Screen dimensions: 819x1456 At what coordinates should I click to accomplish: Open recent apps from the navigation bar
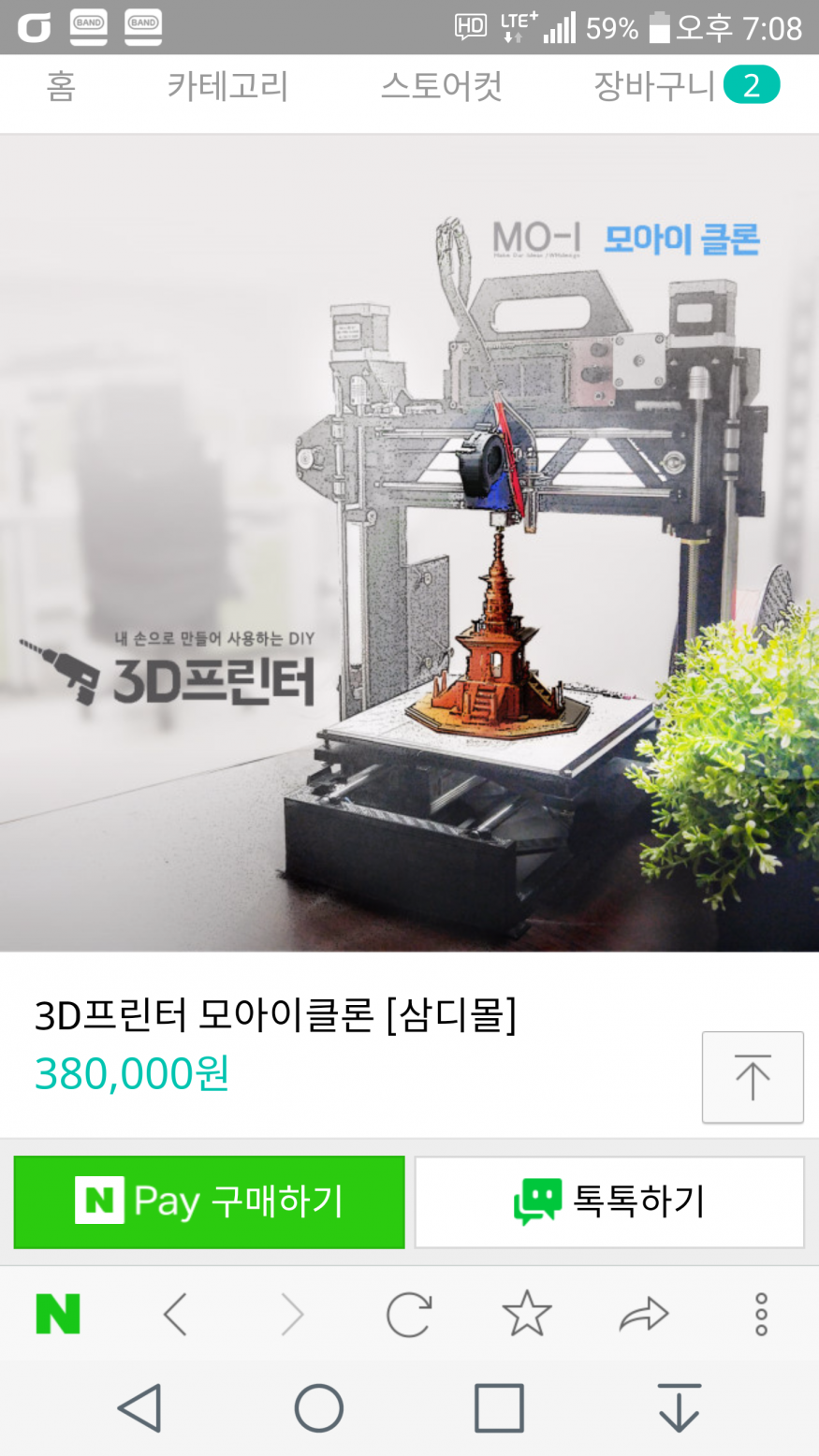click(x=499, y=1408)
